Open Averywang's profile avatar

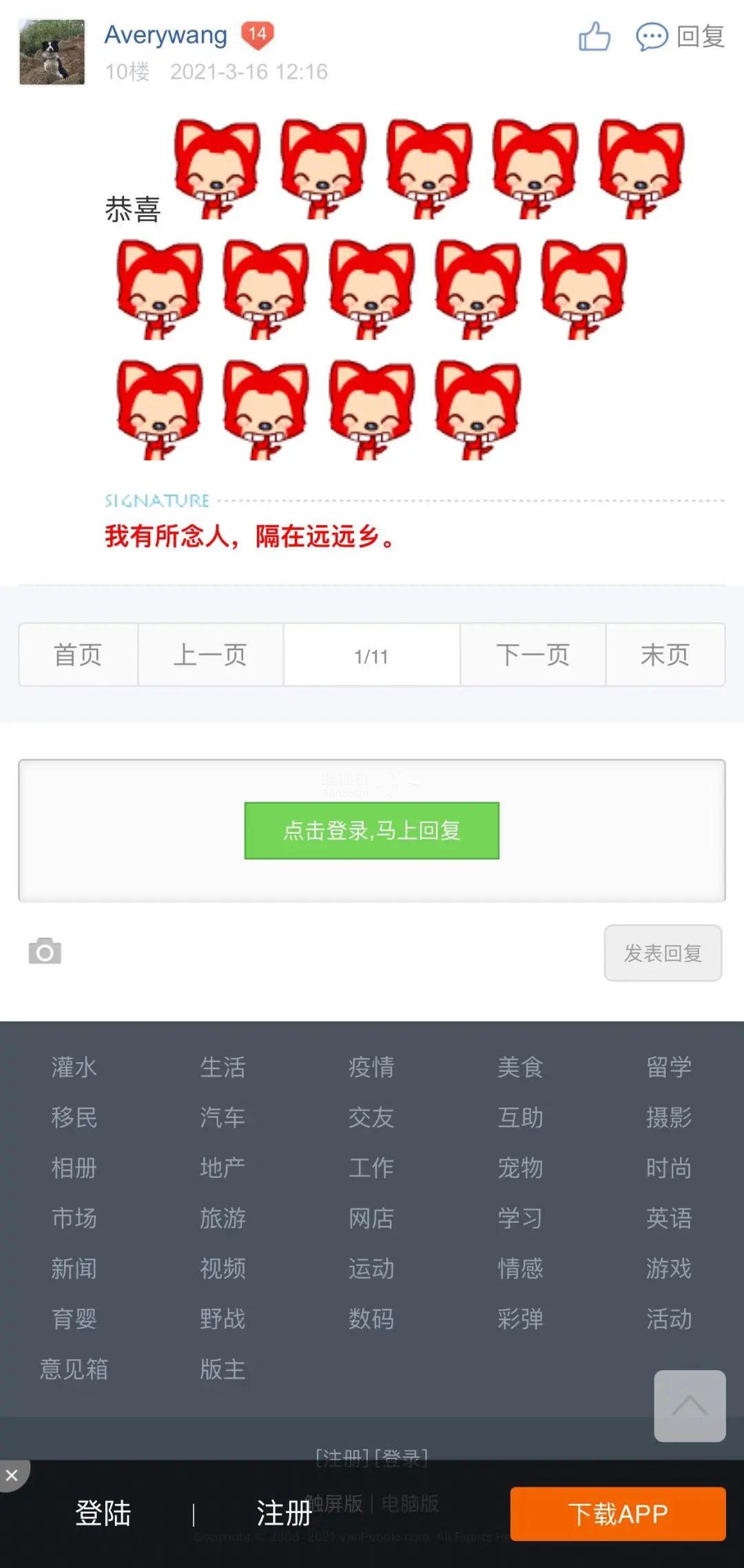[52, 52]
